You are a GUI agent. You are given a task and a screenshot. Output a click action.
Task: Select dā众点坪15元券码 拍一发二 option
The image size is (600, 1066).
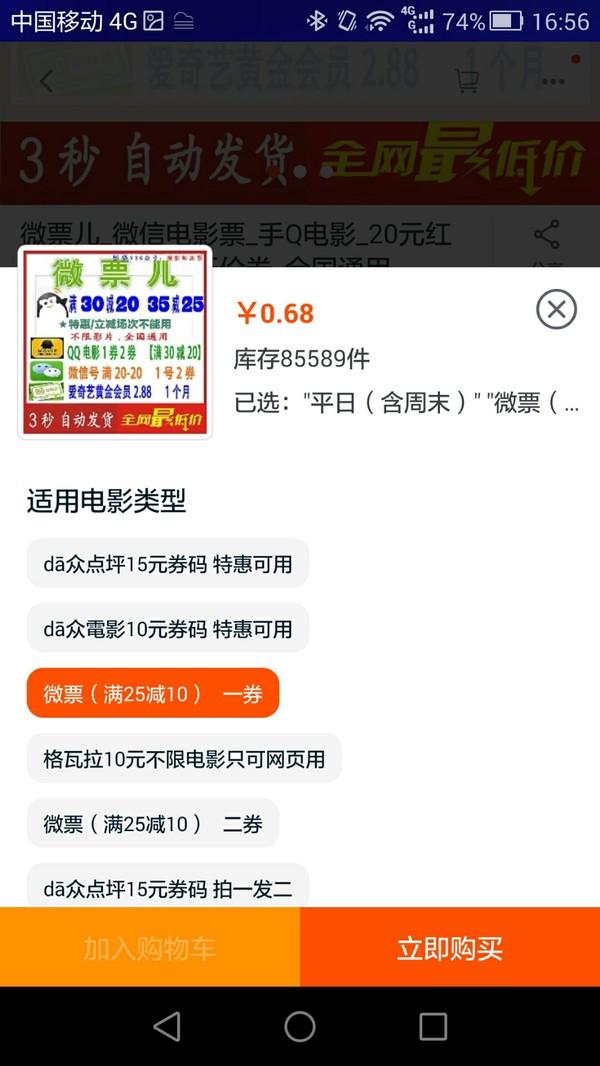(x=167, y=886)
